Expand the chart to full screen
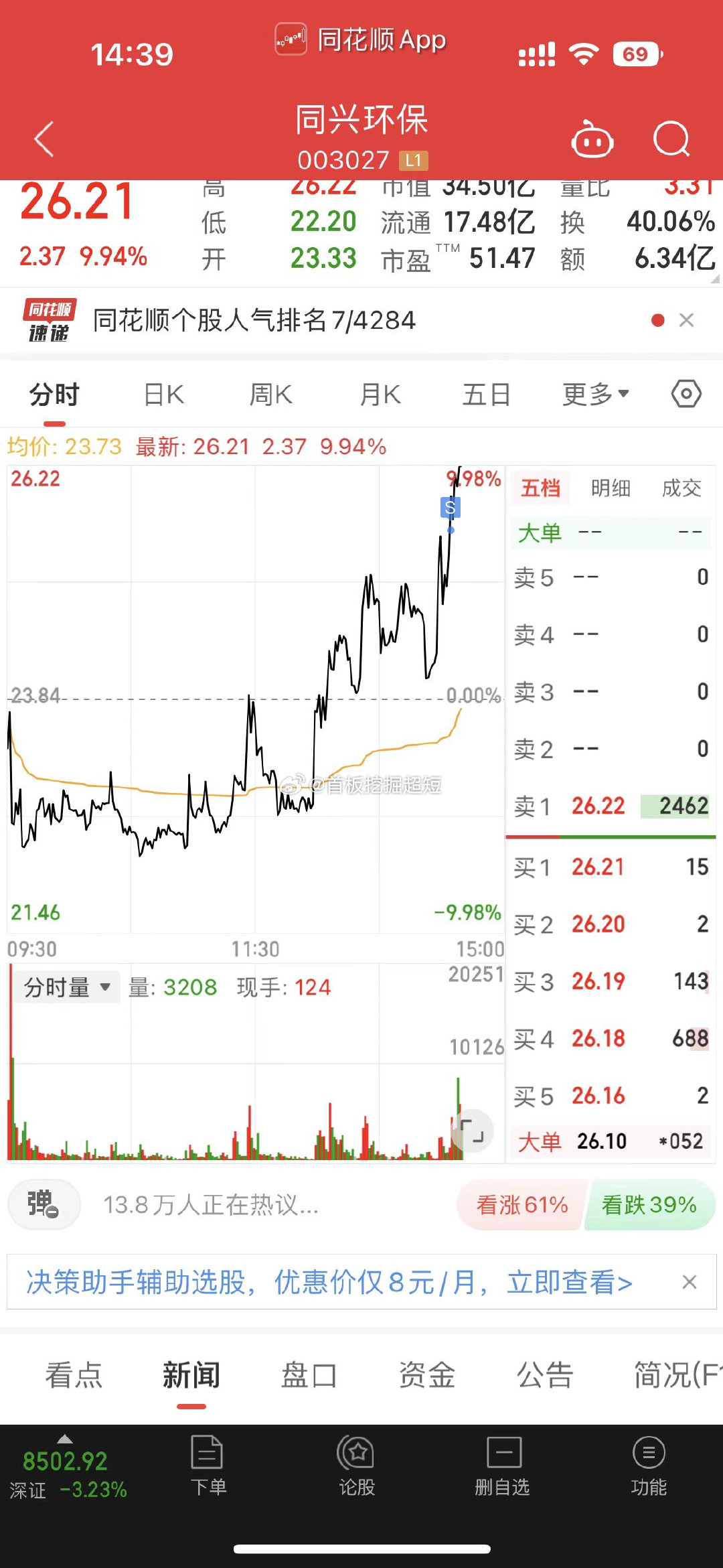The width and height of the screenshot is (723, 1568). pyautogui.click(x=473, y=1131)
